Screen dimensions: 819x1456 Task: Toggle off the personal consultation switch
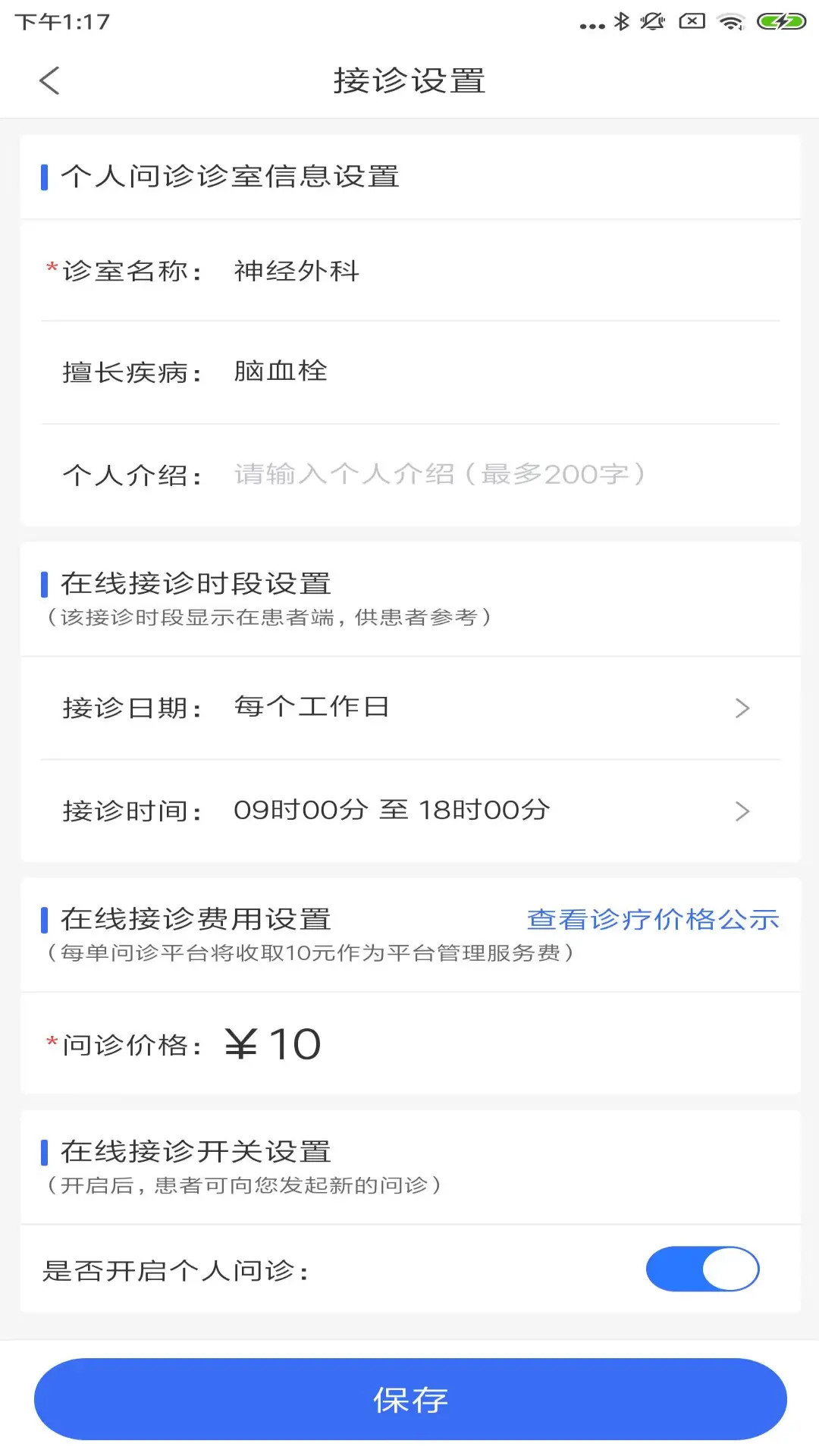click(702, 1267)
